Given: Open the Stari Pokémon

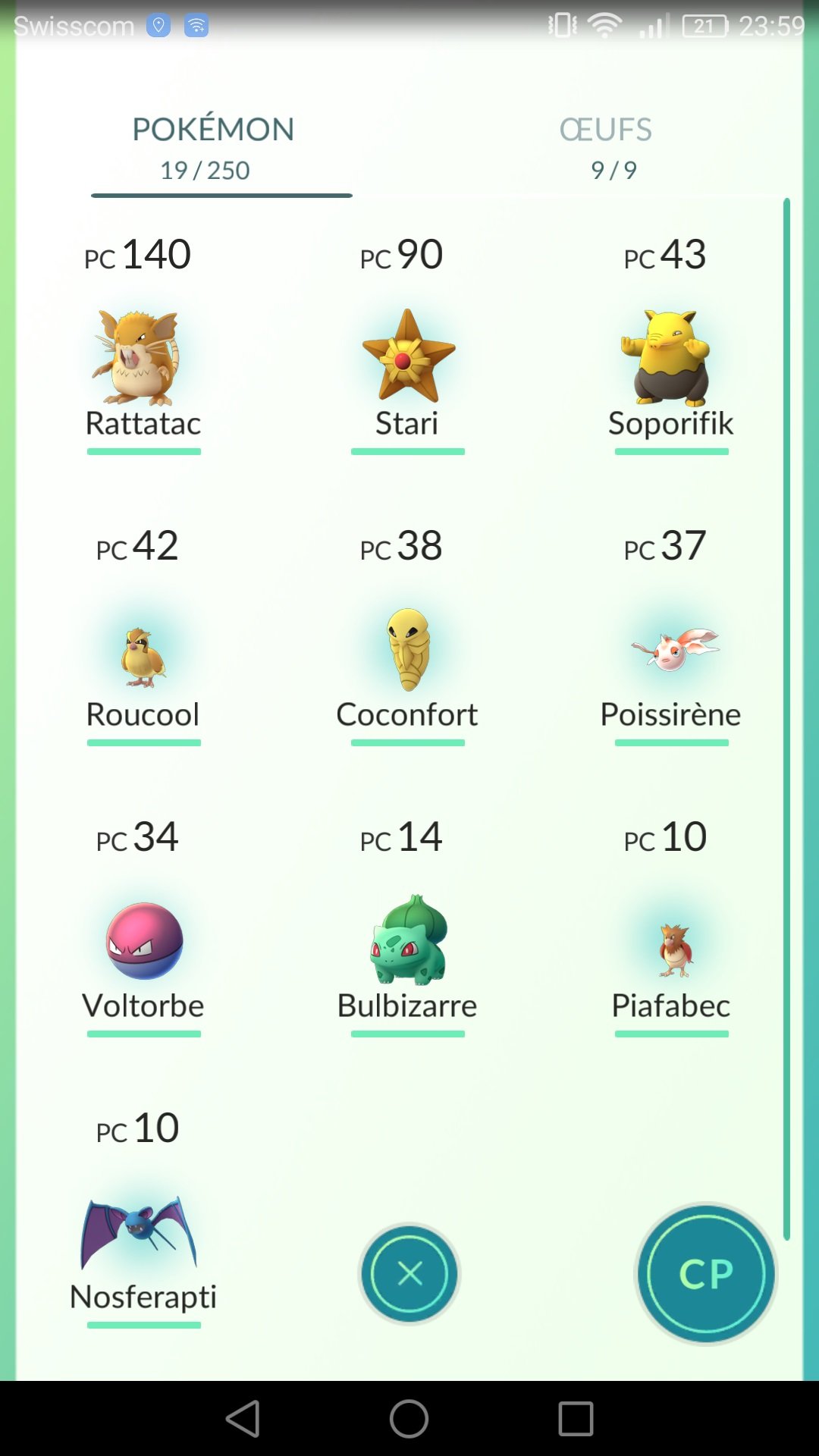Looking at the screenshot, I should pyautogui.click(x=407, y=358).
